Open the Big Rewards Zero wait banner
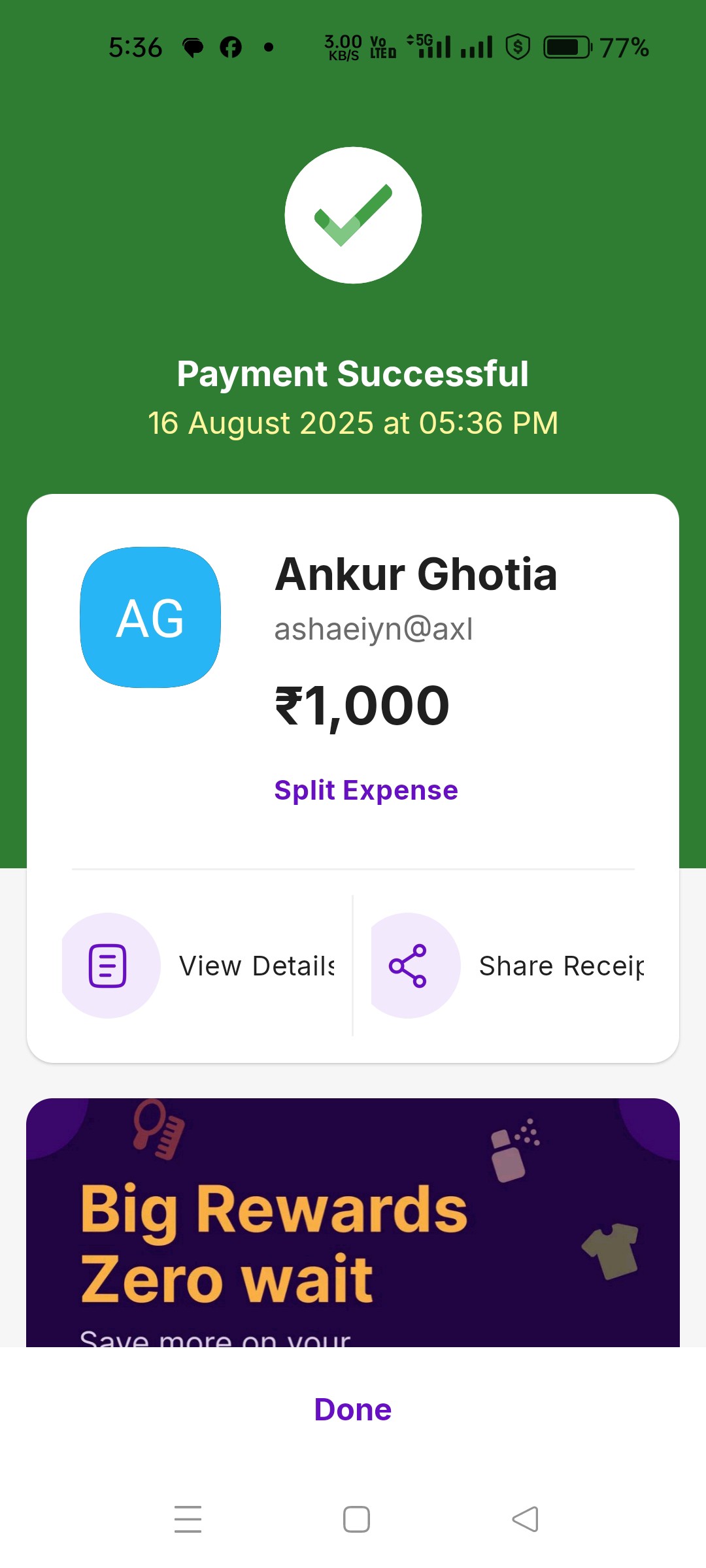The width and height of the screenshot is (706, 1568). coord(353,1222)
